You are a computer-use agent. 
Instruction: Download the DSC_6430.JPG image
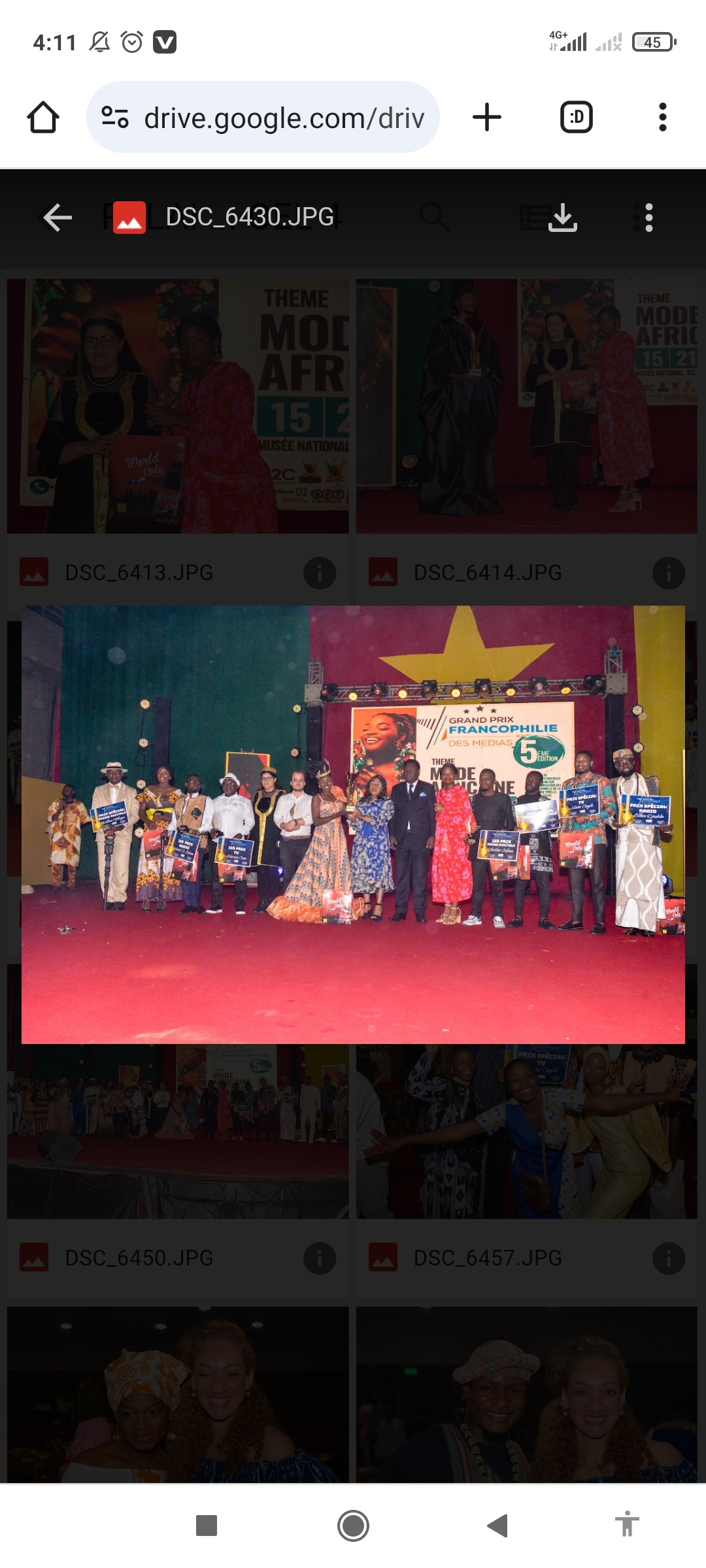pos(562,218)
